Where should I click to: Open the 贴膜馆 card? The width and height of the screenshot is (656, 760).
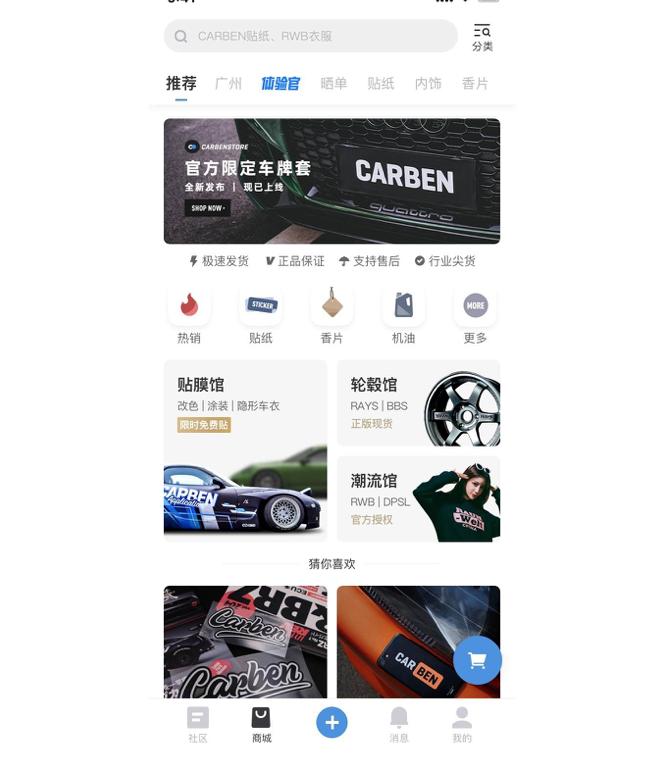(245, 450)
